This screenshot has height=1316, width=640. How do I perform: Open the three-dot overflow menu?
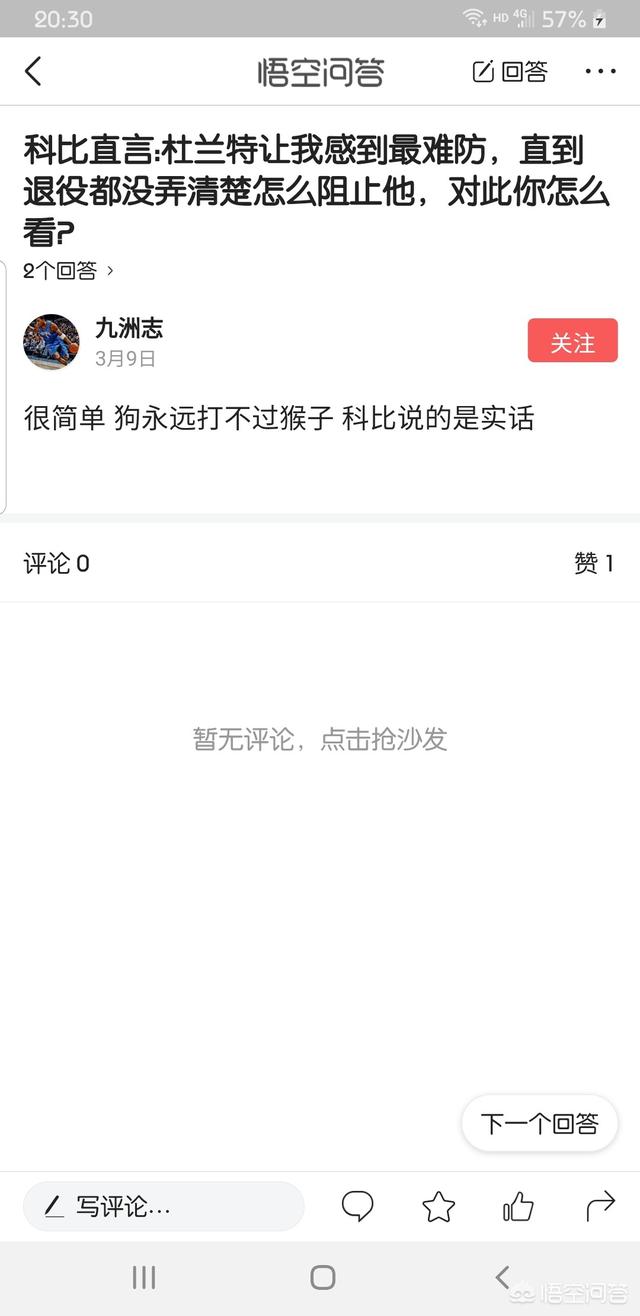(x=600, y=71)
